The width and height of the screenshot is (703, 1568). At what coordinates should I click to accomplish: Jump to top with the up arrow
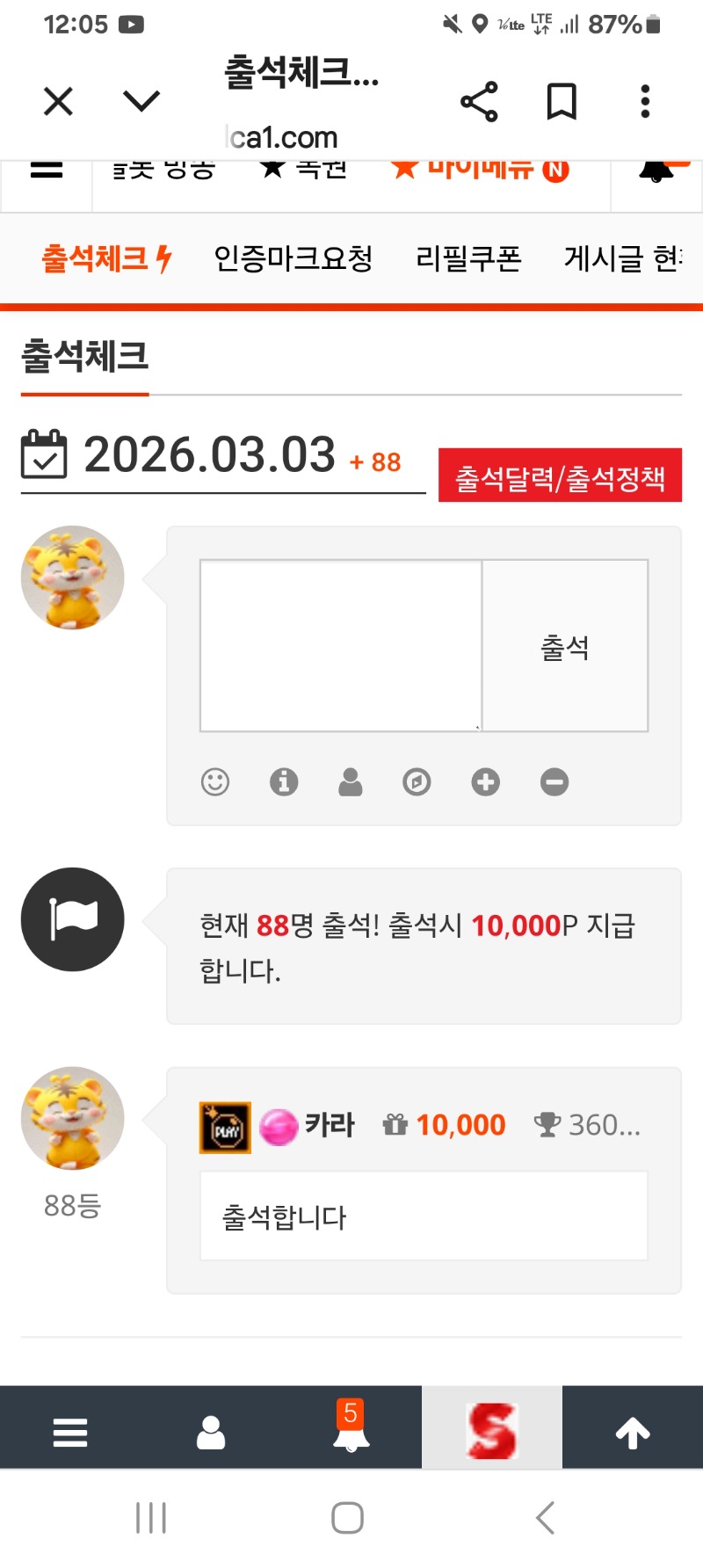pyautogui.click(x=633, y=1432)
